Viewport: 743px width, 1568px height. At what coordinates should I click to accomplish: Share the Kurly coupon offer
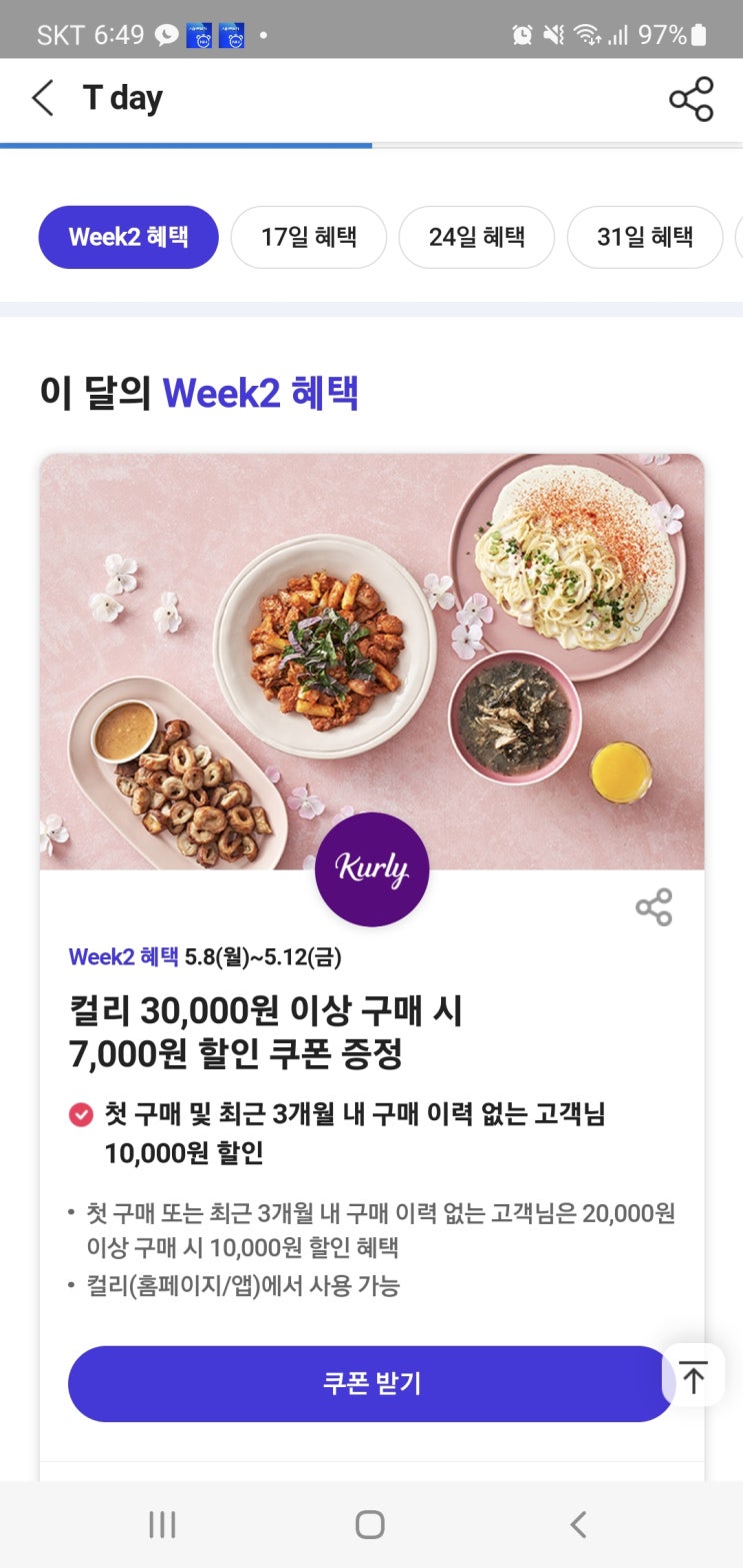[654, 907]
